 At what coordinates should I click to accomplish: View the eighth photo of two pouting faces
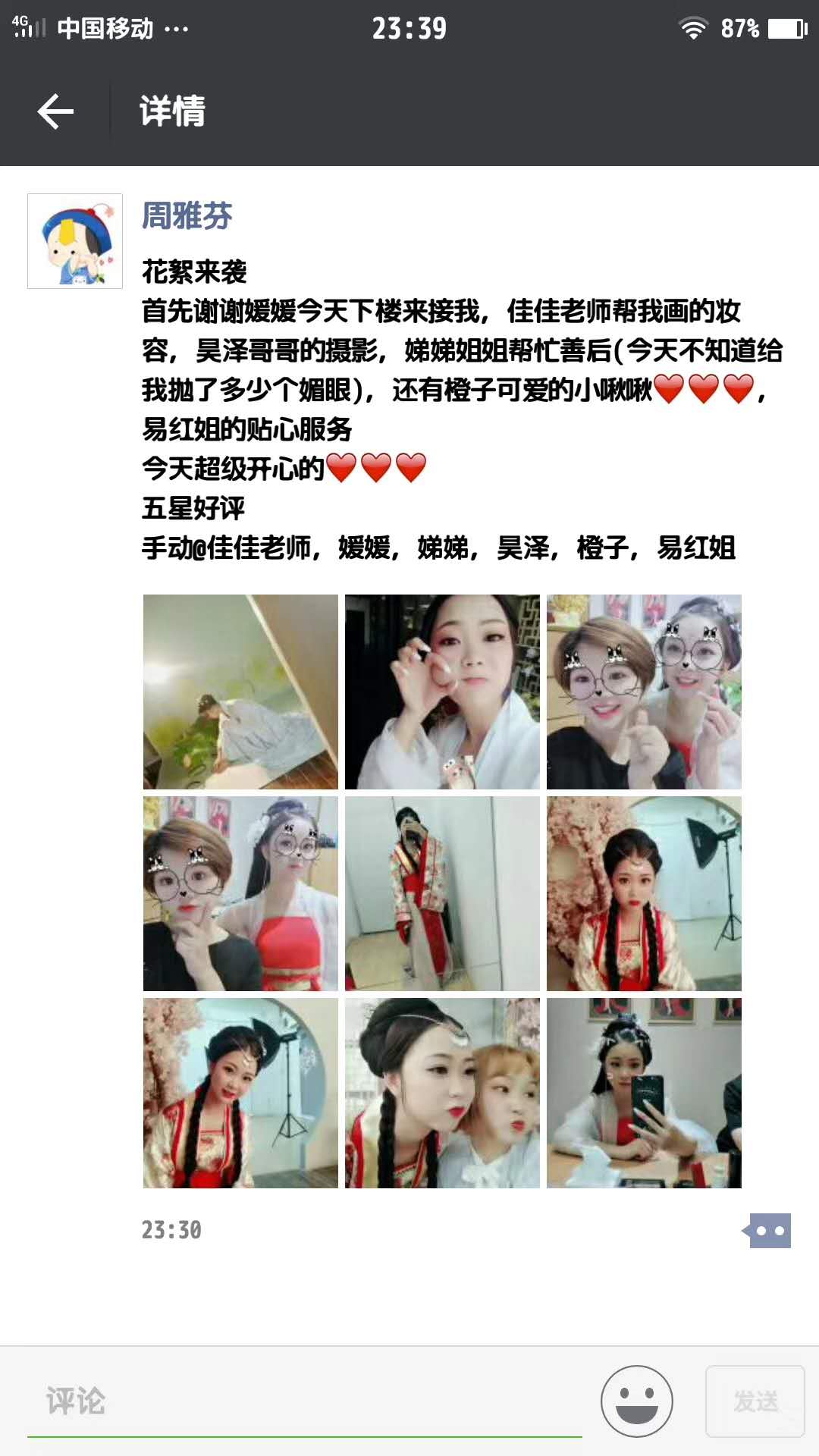(x=442, y=1093)
